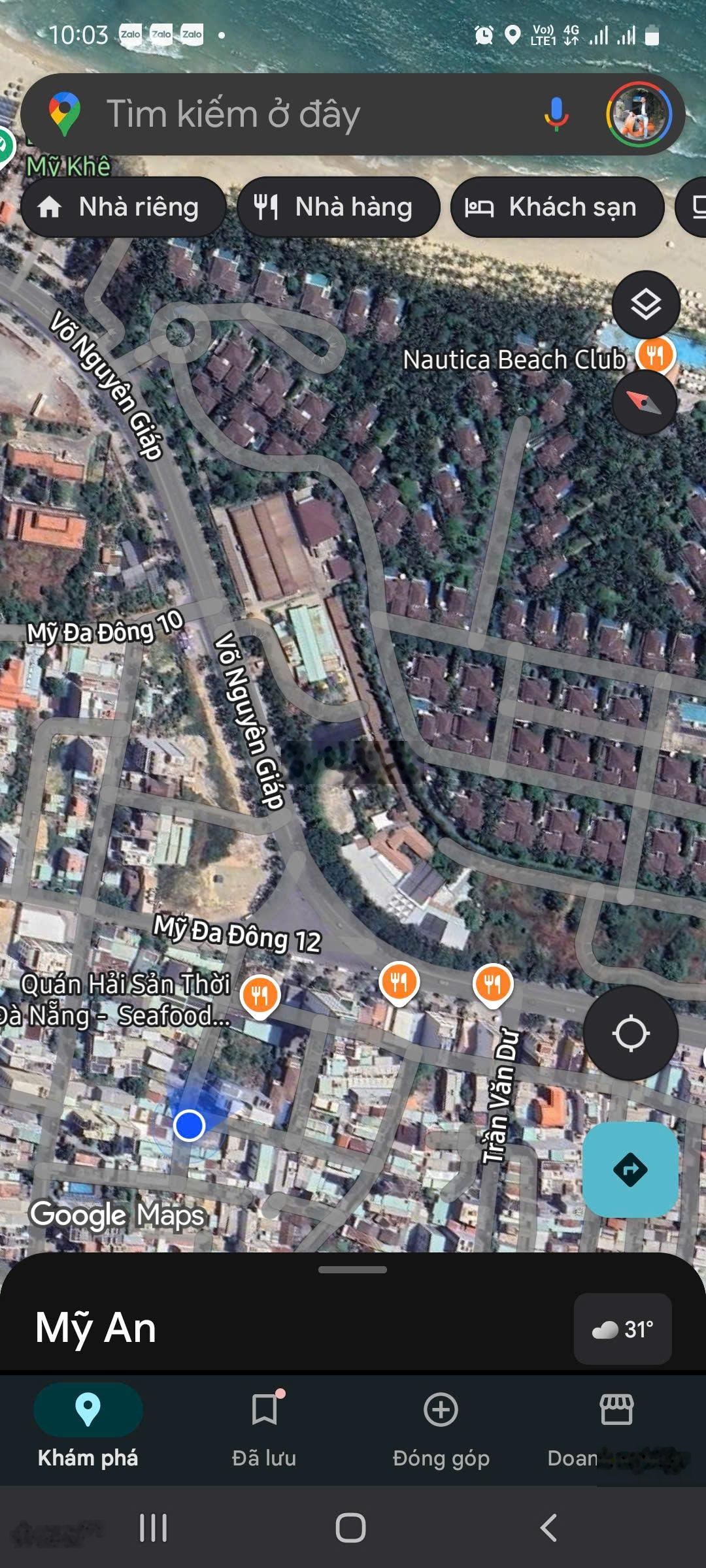
Task: Expand the Mỹ An bottom sheet handle
Action: point(352,1270)
